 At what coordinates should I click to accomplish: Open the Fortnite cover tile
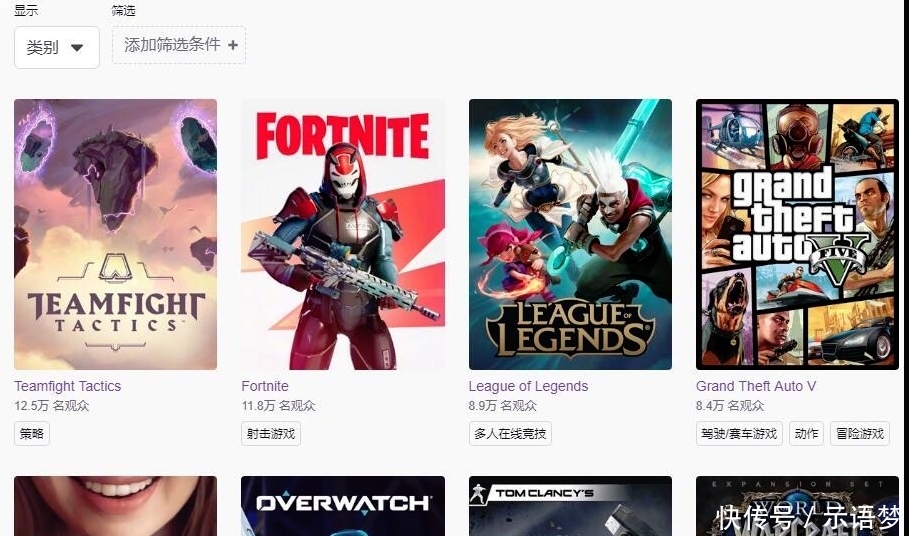(342, 234)
